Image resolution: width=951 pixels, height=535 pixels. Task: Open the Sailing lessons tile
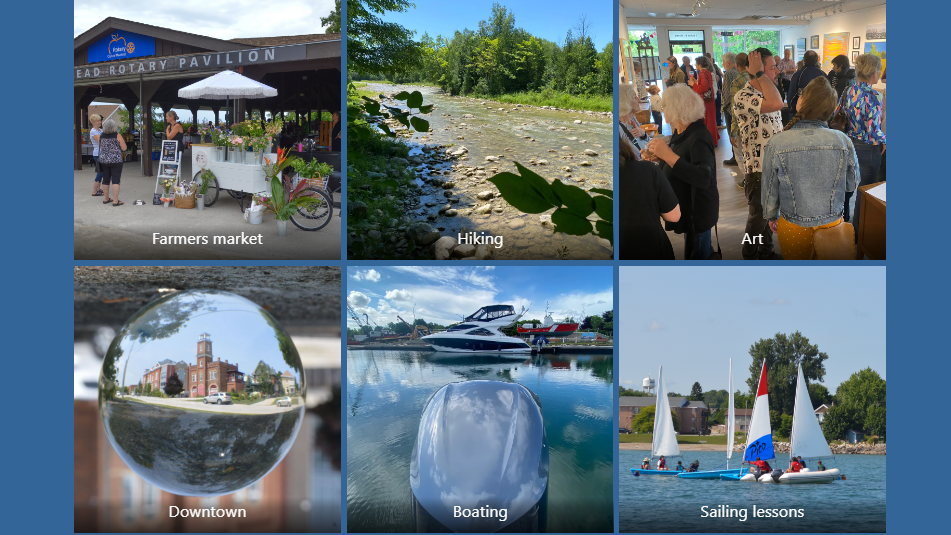[752, 398]
